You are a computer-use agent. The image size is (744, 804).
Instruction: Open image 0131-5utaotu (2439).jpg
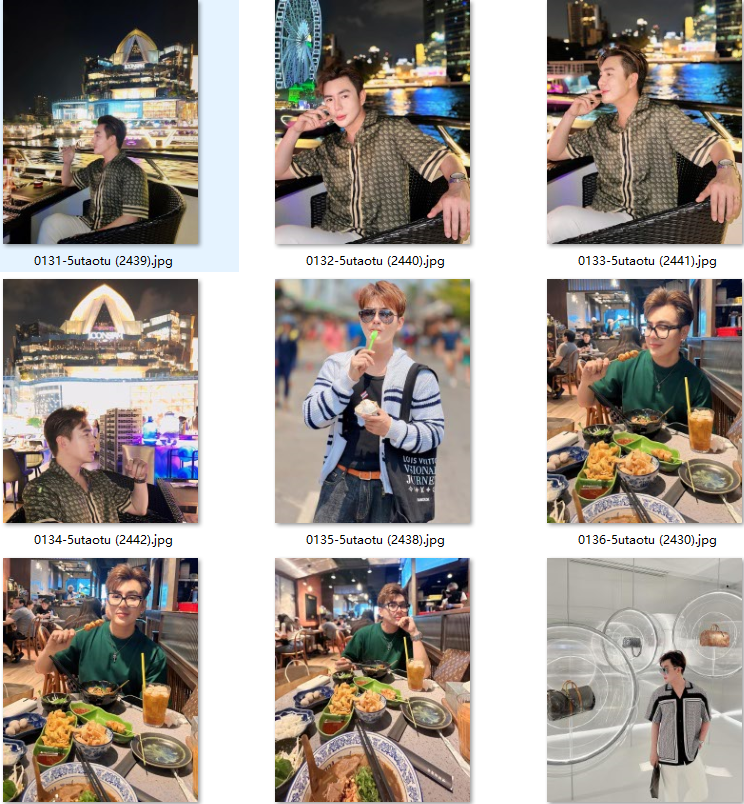coord(100,122)
